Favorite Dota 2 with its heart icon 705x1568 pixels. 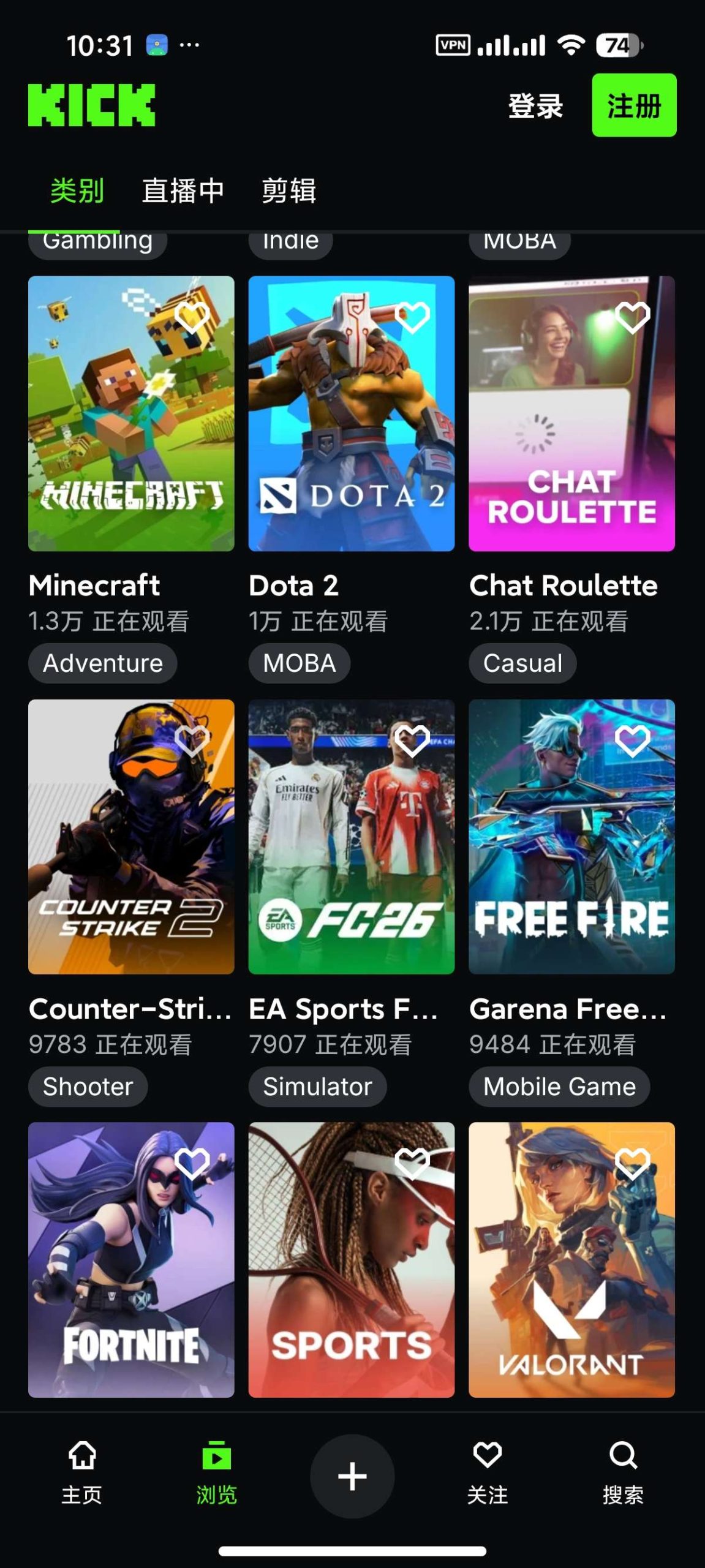point(412,317)
